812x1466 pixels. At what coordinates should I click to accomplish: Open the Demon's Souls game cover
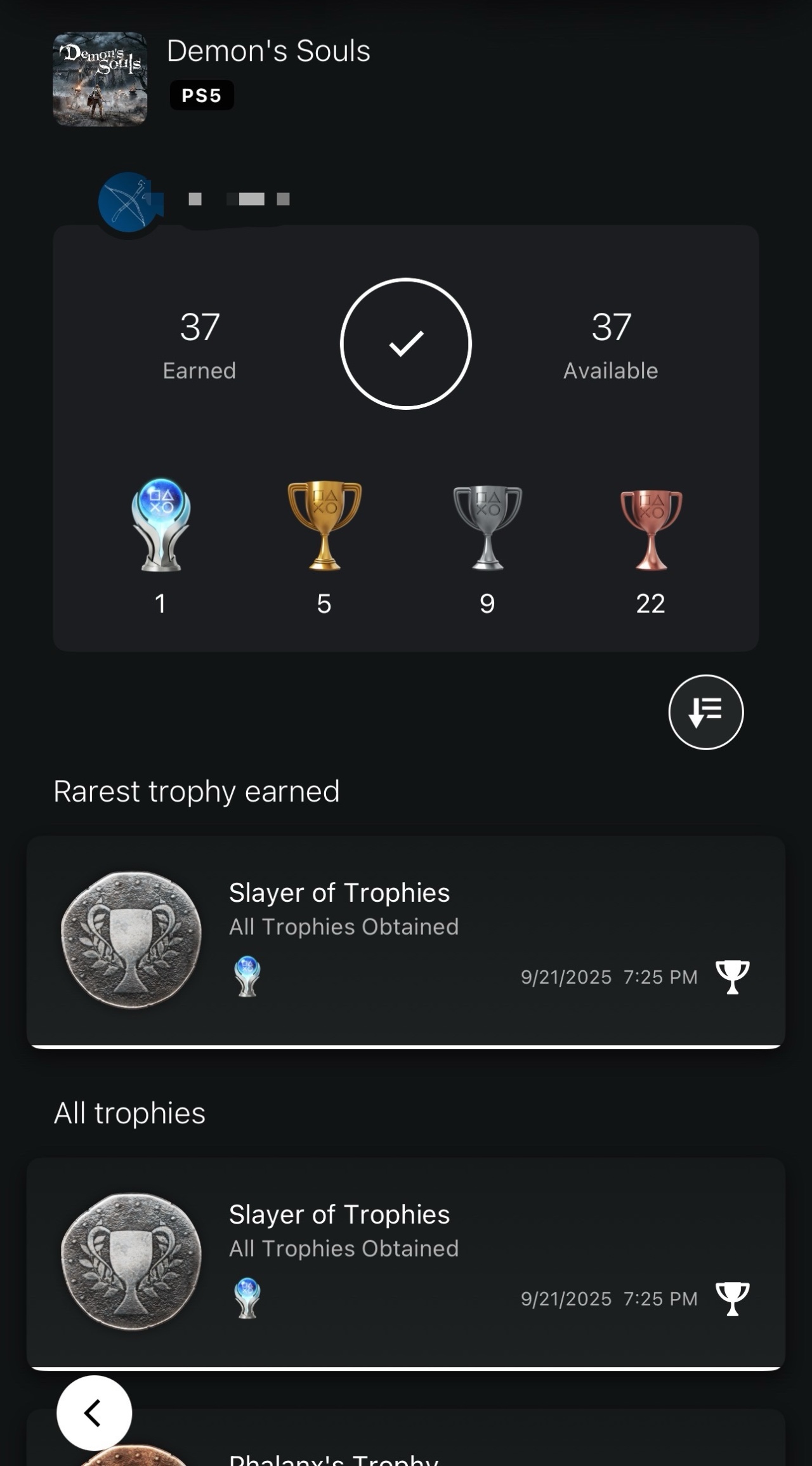[x=100, y=79]
